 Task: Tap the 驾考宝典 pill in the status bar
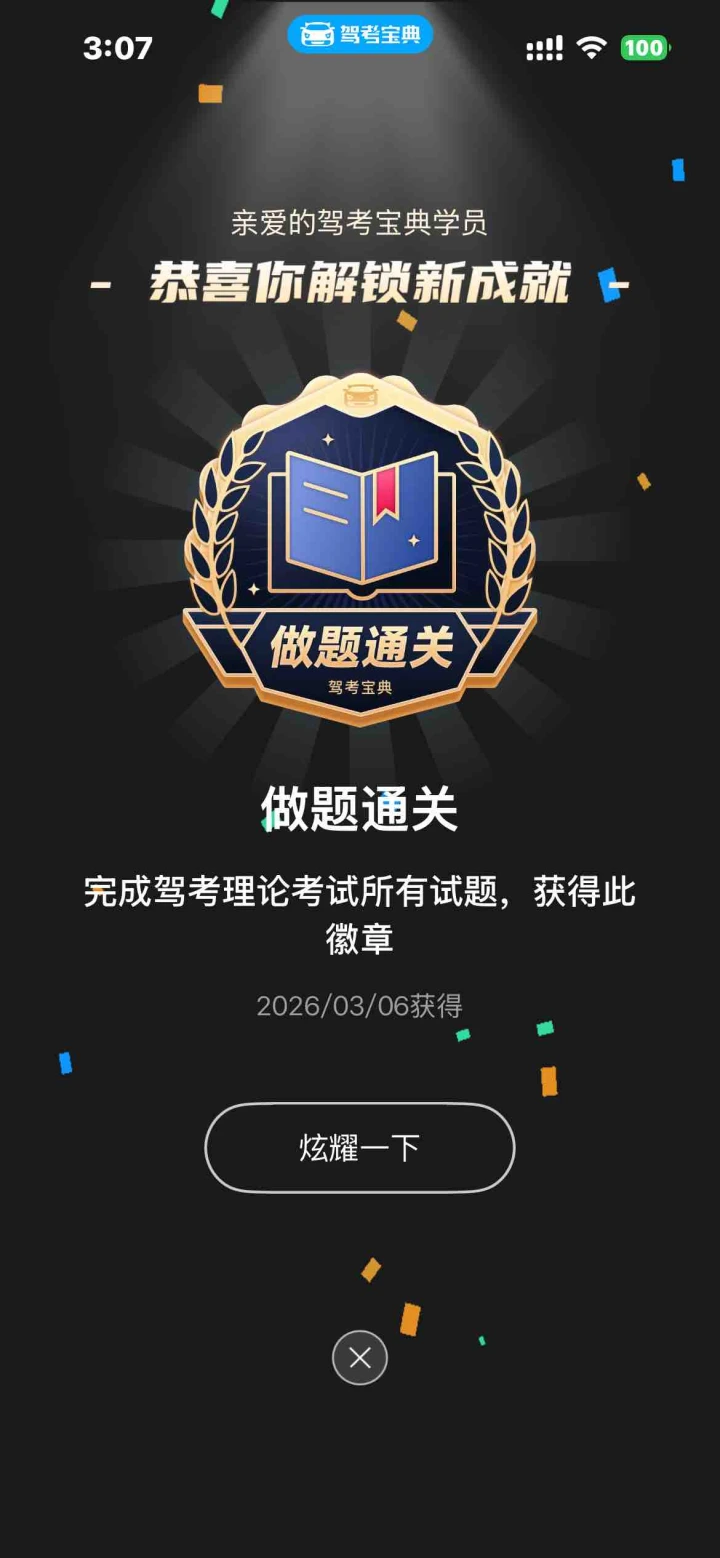[x=360, y=36]
